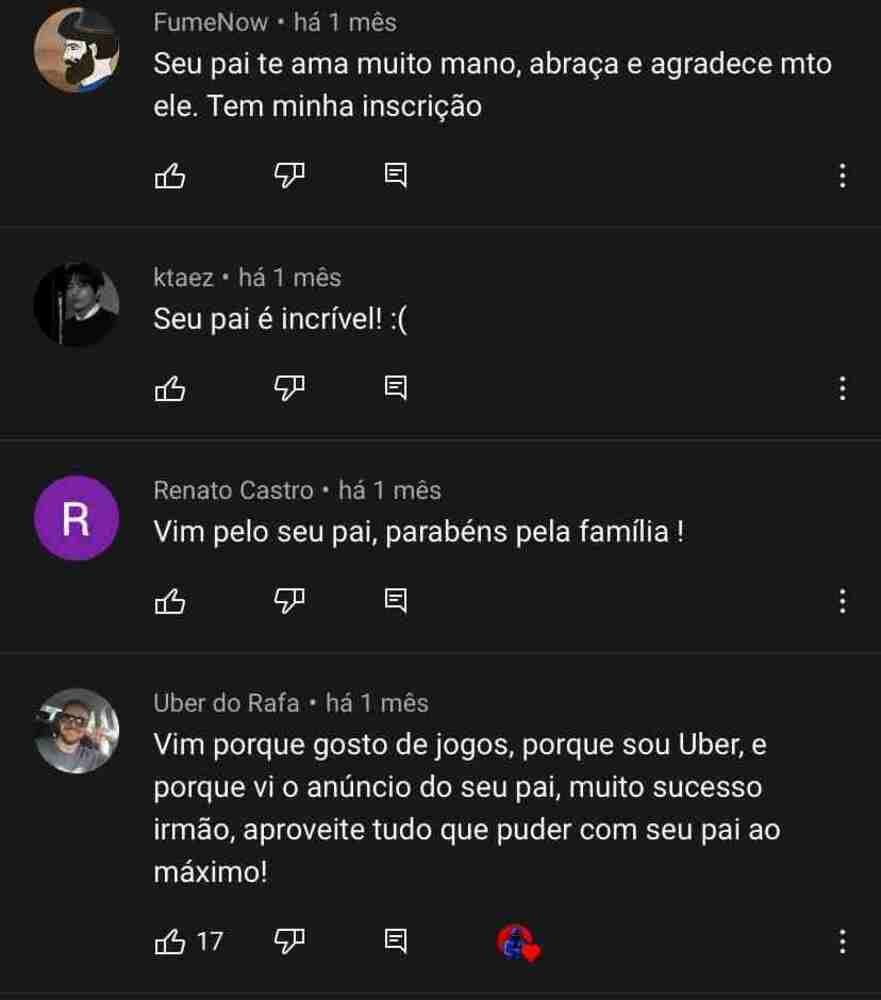
Task: Toggle like on Renato Castro's comment
Action: pos(171,601)
